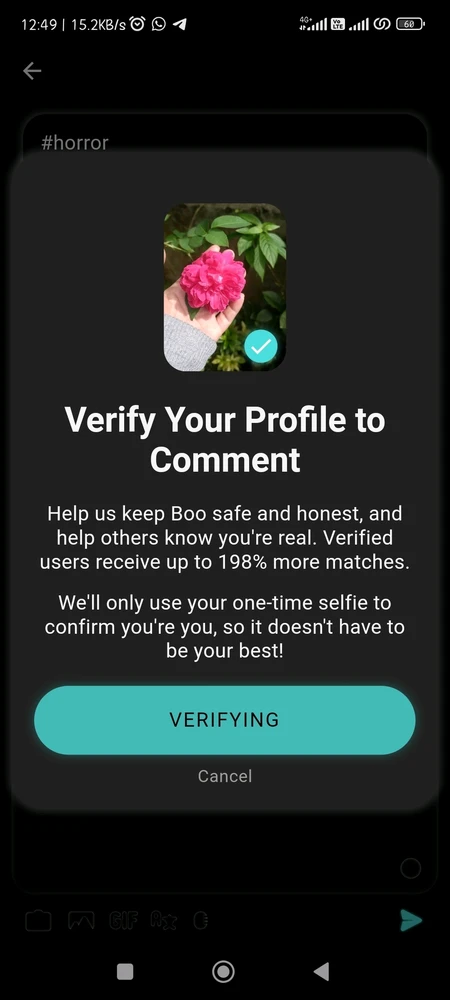Image resolution: width=450 pixels, height=1000 pixels.
Task: Tap the VERIFYING button
Action: (x=224, y=720)
